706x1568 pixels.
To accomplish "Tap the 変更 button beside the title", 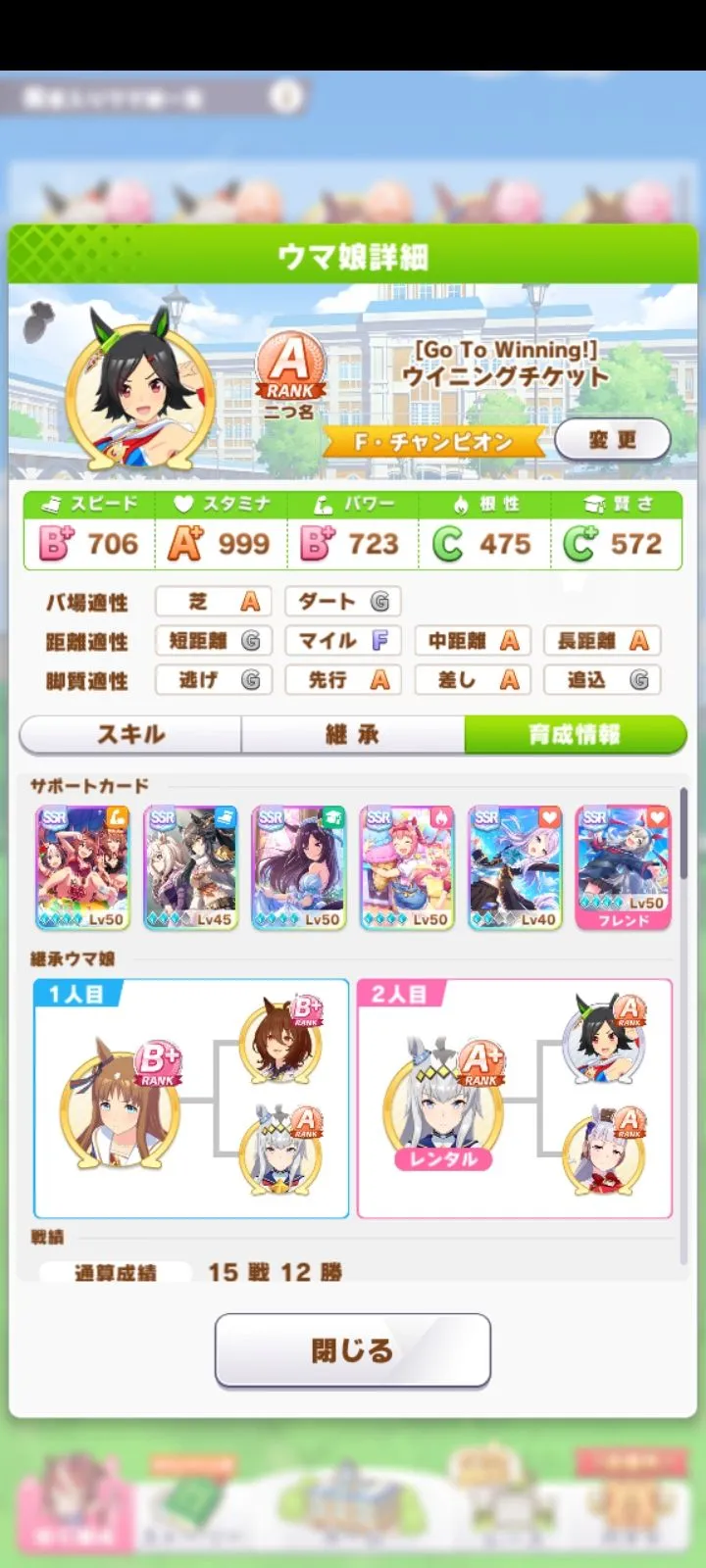I will (613, 440).
